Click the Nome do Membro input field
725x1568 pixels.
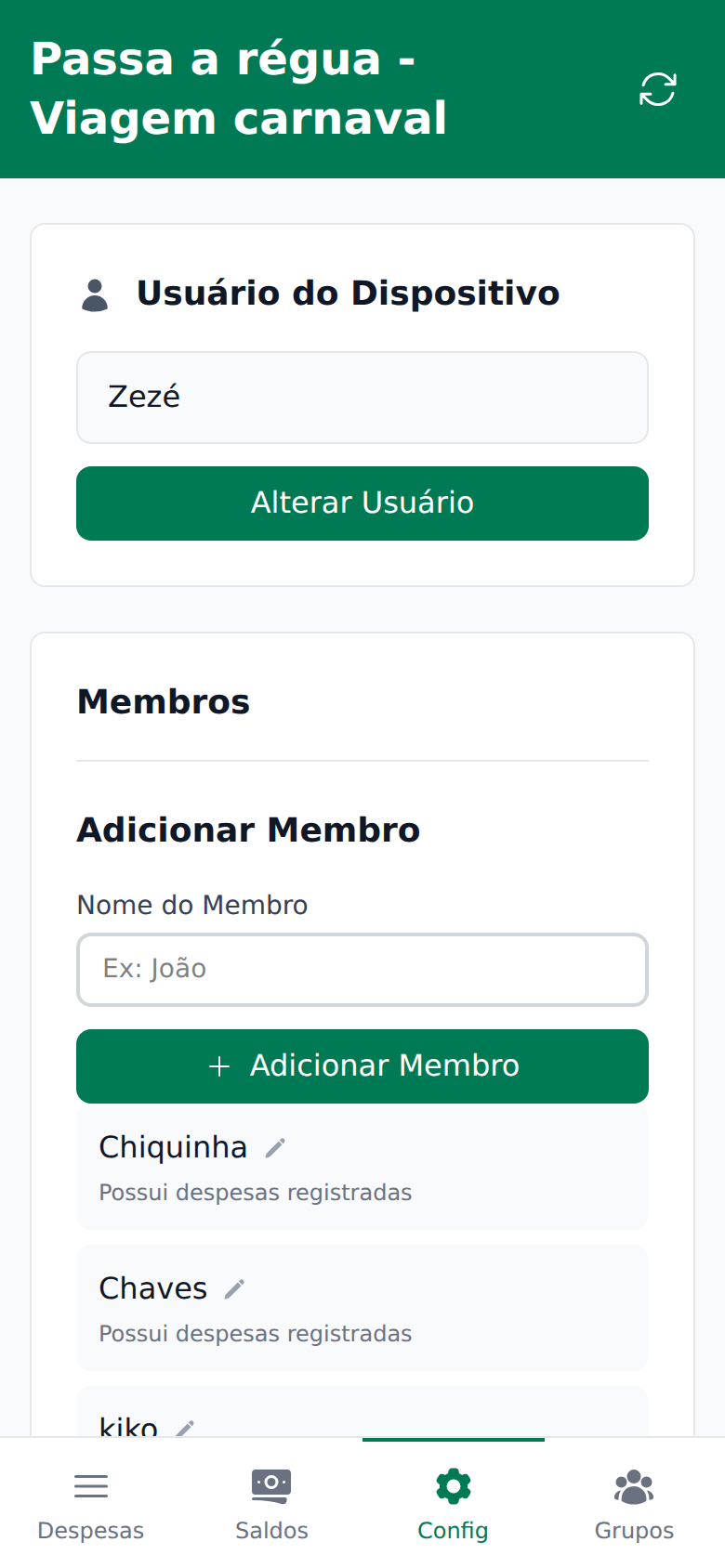(362, 969)
